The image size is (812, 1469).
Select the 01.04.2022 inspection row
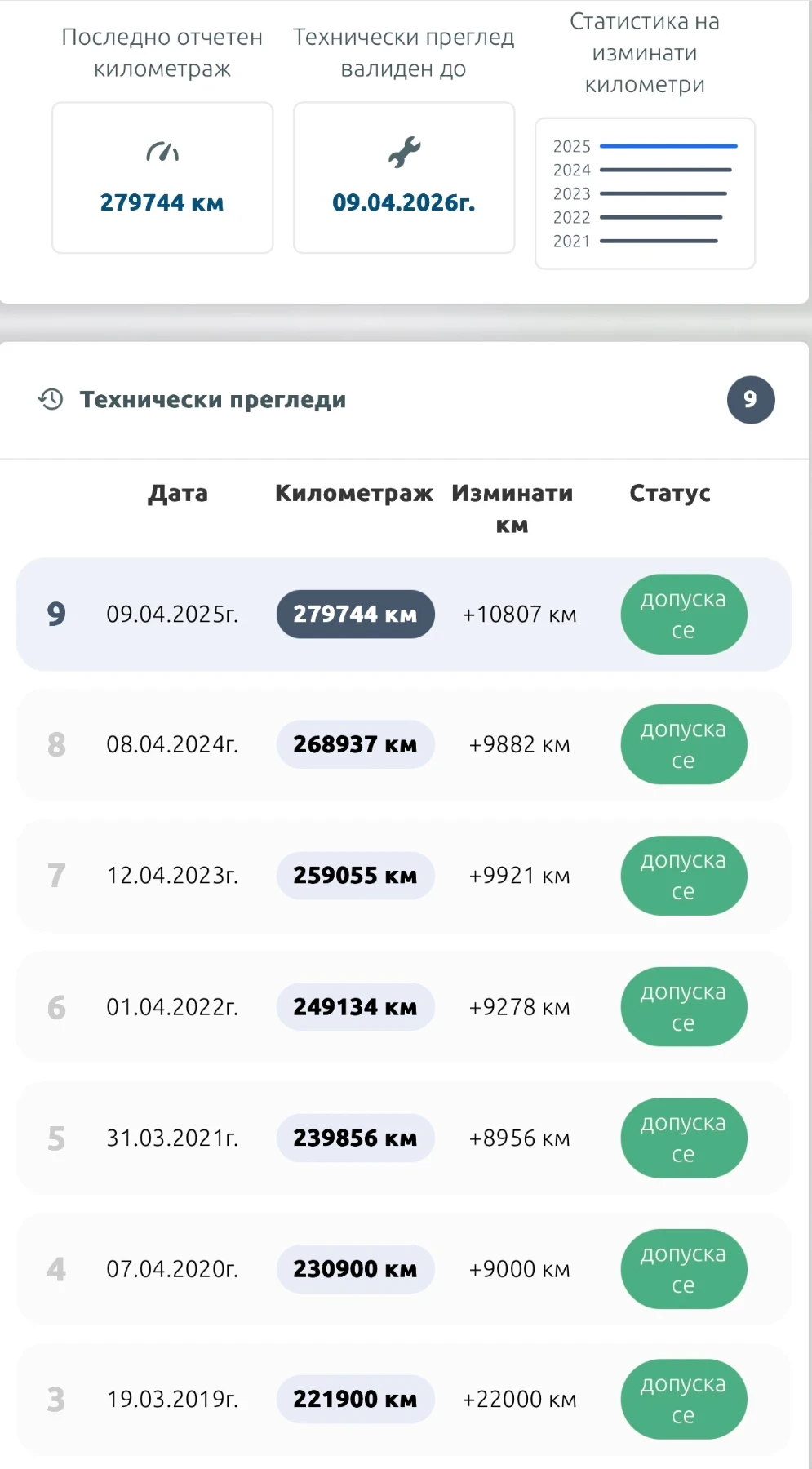tap(403, 1007)
